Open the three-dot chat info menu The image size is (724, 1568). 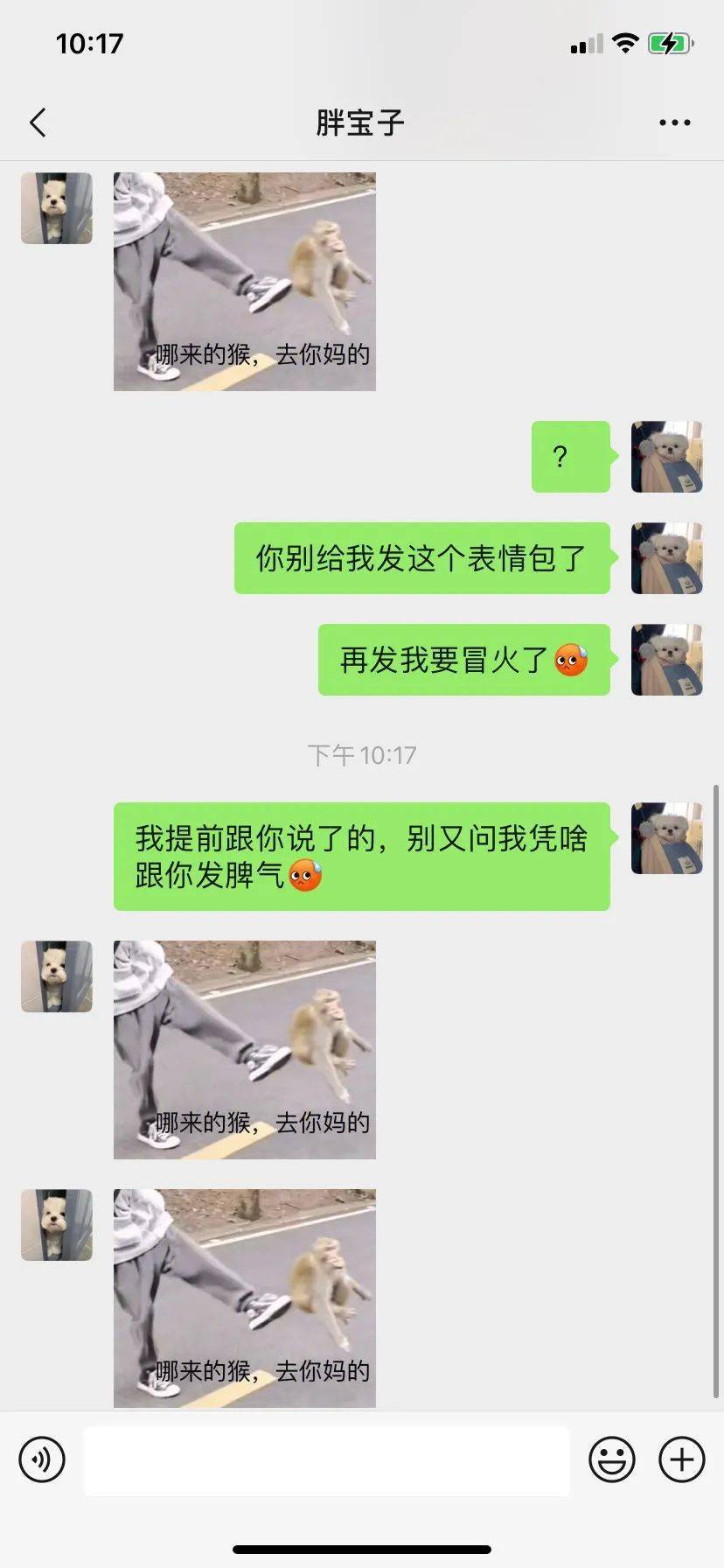coord(674,122)
